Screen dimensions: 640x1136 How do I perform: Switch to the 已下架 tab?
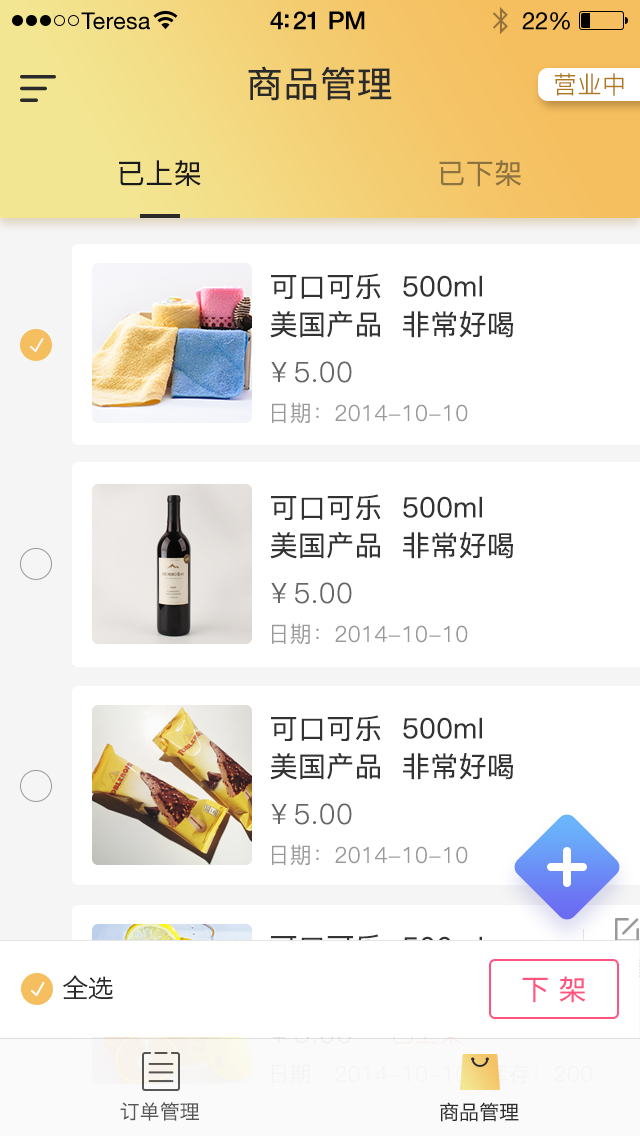pos(480,175)
